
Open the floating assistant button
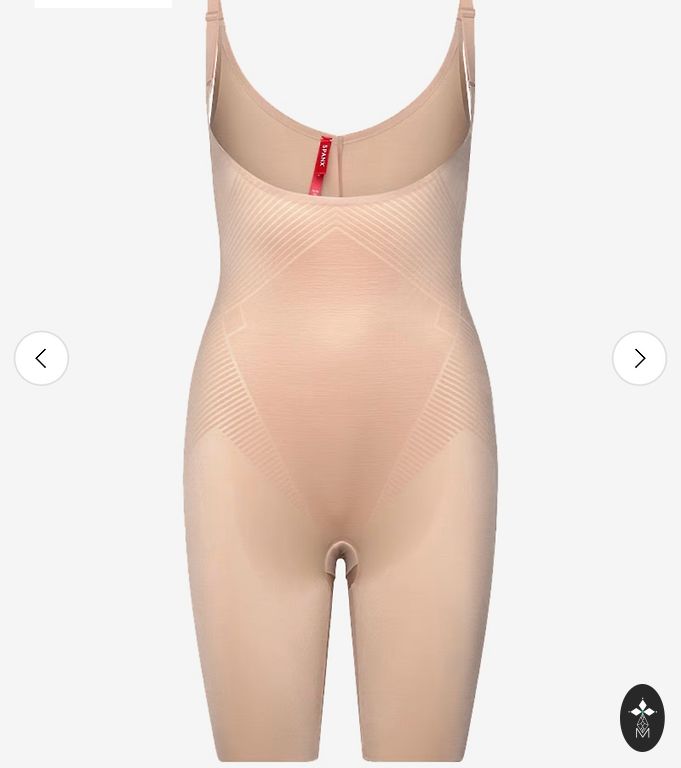(x=642, y=718)
